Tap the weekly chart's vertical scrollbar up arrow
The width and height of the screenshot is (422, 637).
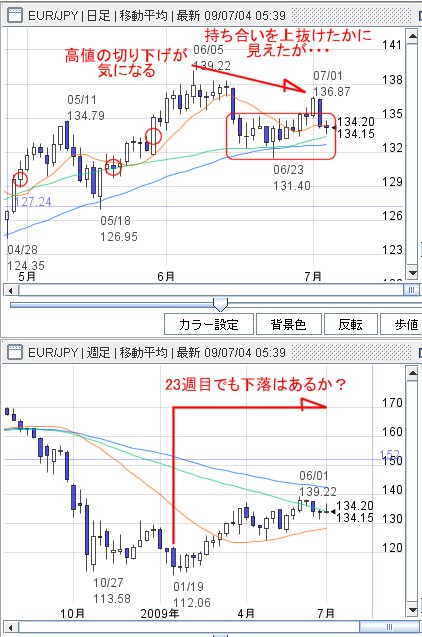[x=412, y=373]
